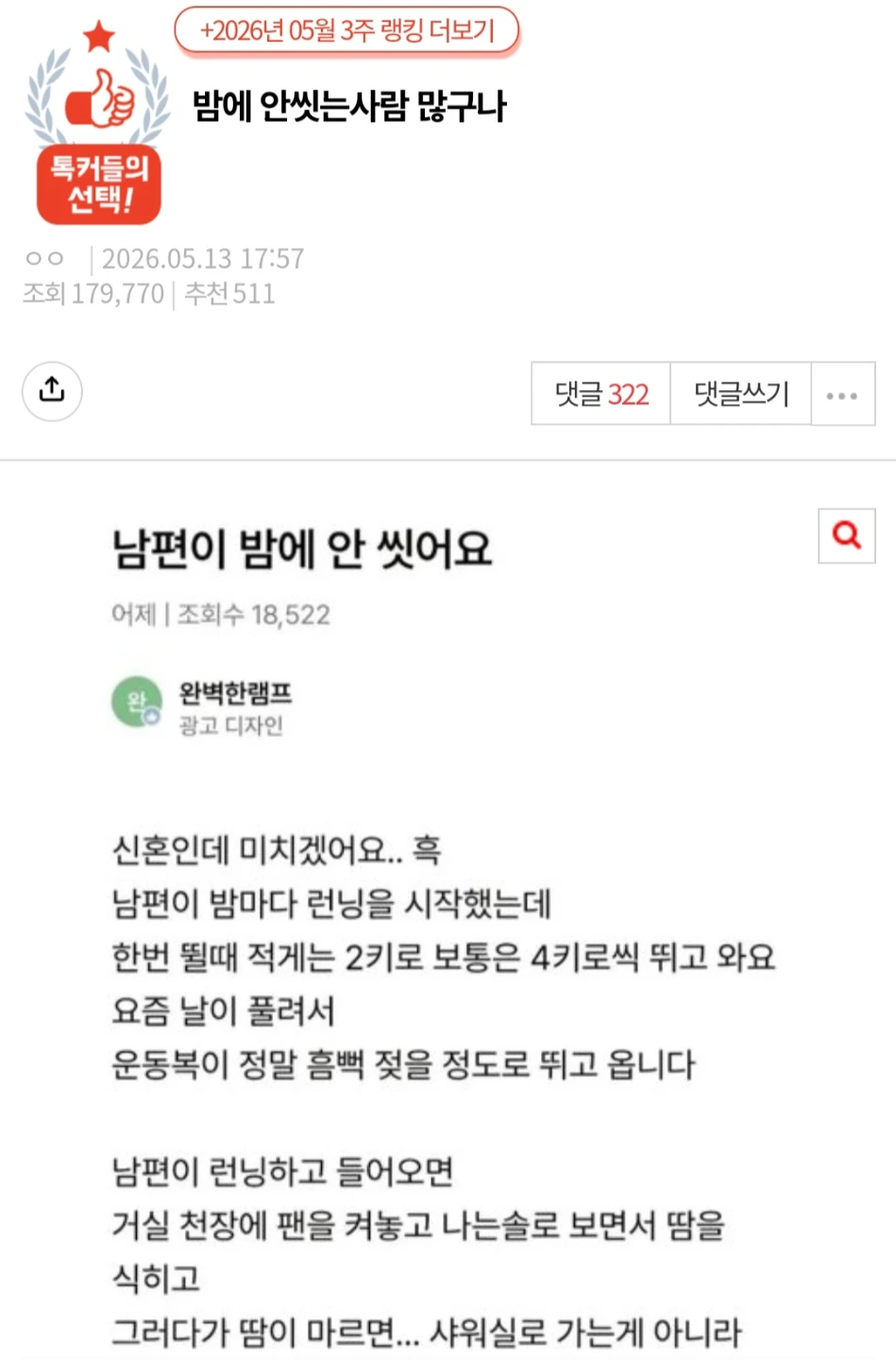Tap 댓글쓰기 to write a comment
Screen dimensions: 896x1360
coord(740,394)
